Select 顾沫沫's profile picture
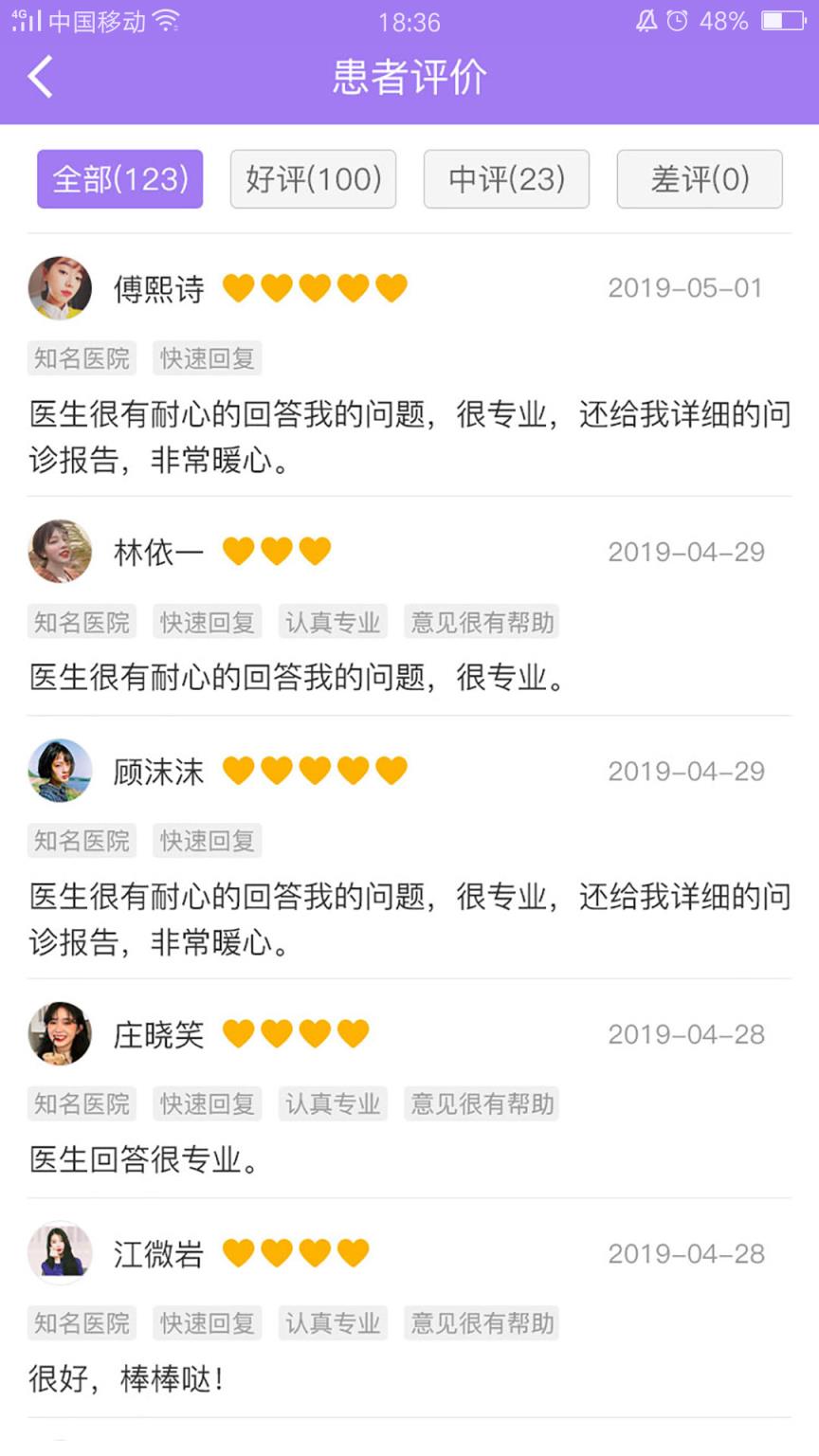This screenshot has width=819, height=1456. click(x=59, y=771)
